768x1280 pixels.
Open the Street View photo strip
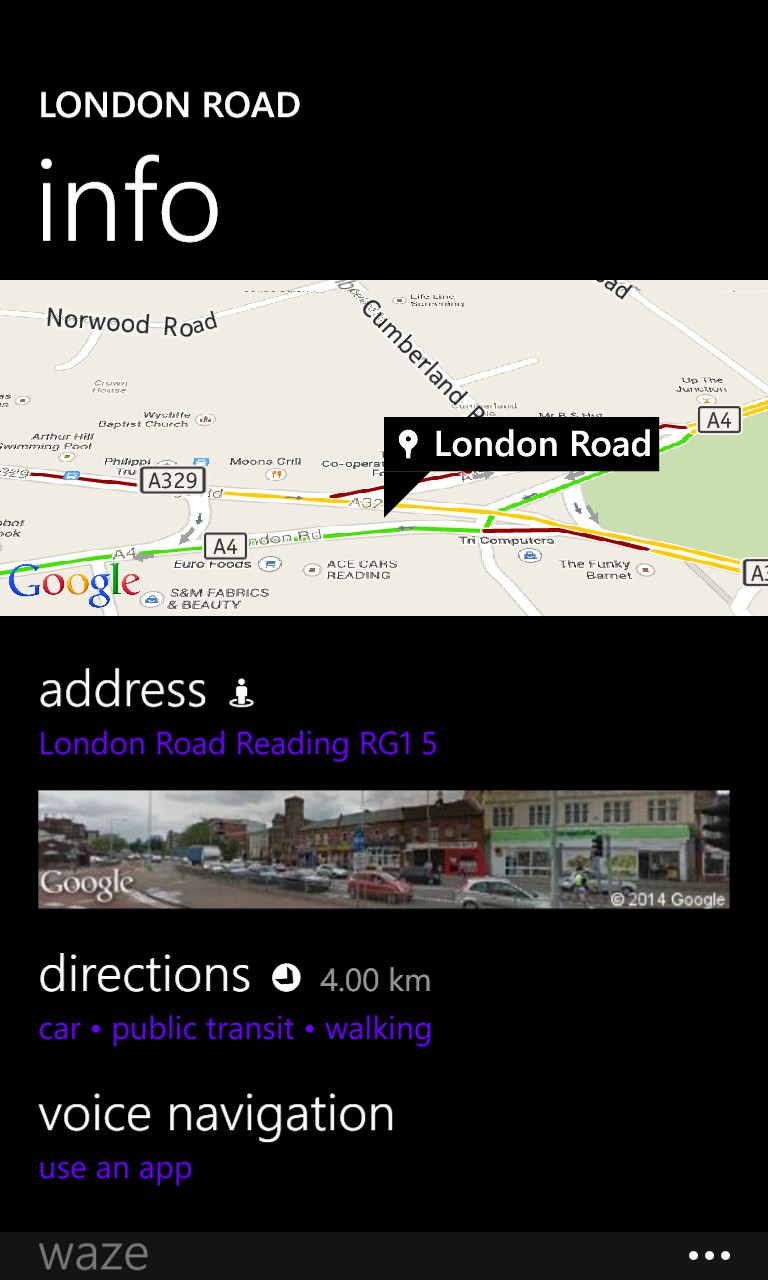pyautogui.click(x=384, y=849)
